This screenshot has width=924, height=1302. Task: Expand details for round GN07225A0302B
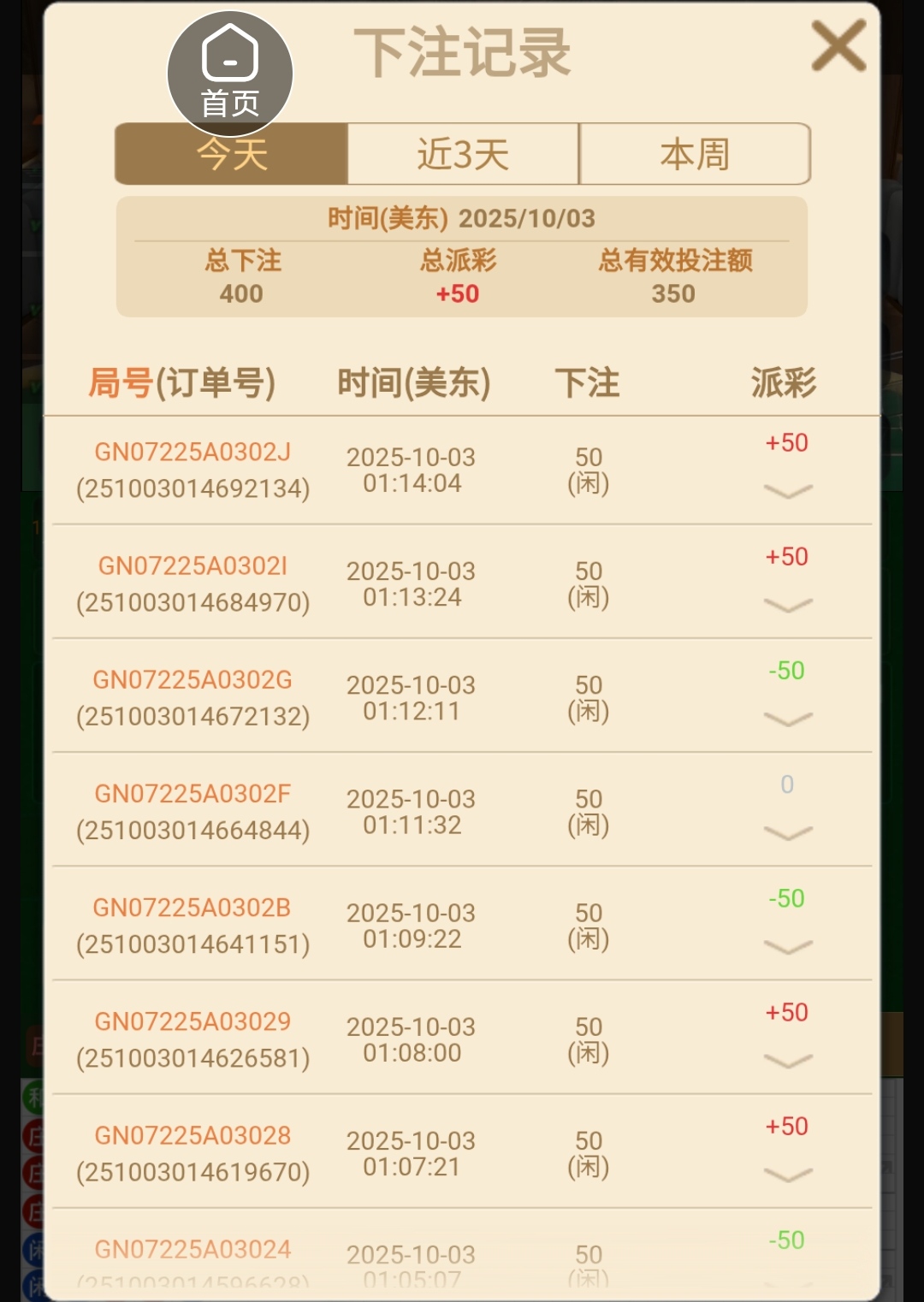(787, 946)
